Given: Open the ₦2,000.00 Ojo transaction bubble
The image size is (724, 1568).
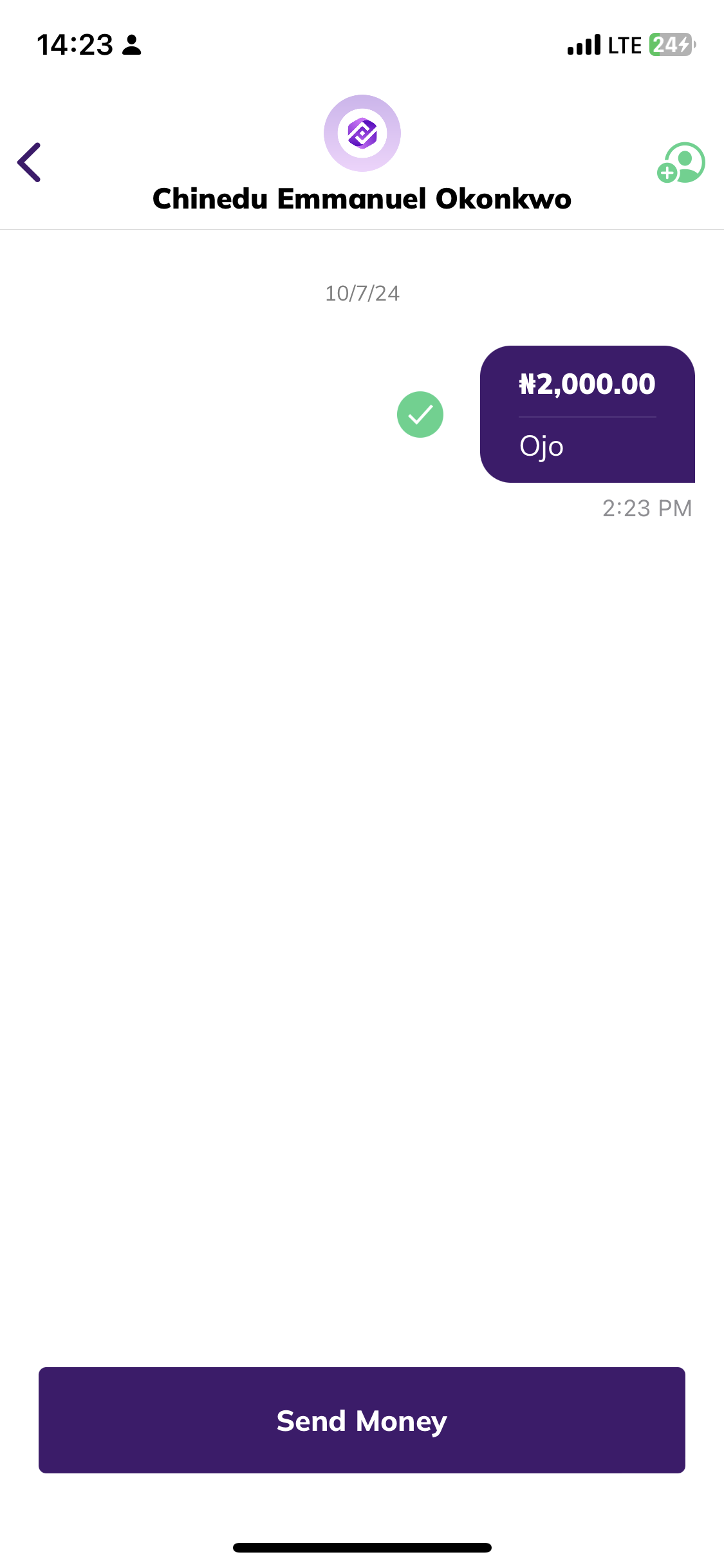Looking at the screenshot, I should (x=587, y=414).
